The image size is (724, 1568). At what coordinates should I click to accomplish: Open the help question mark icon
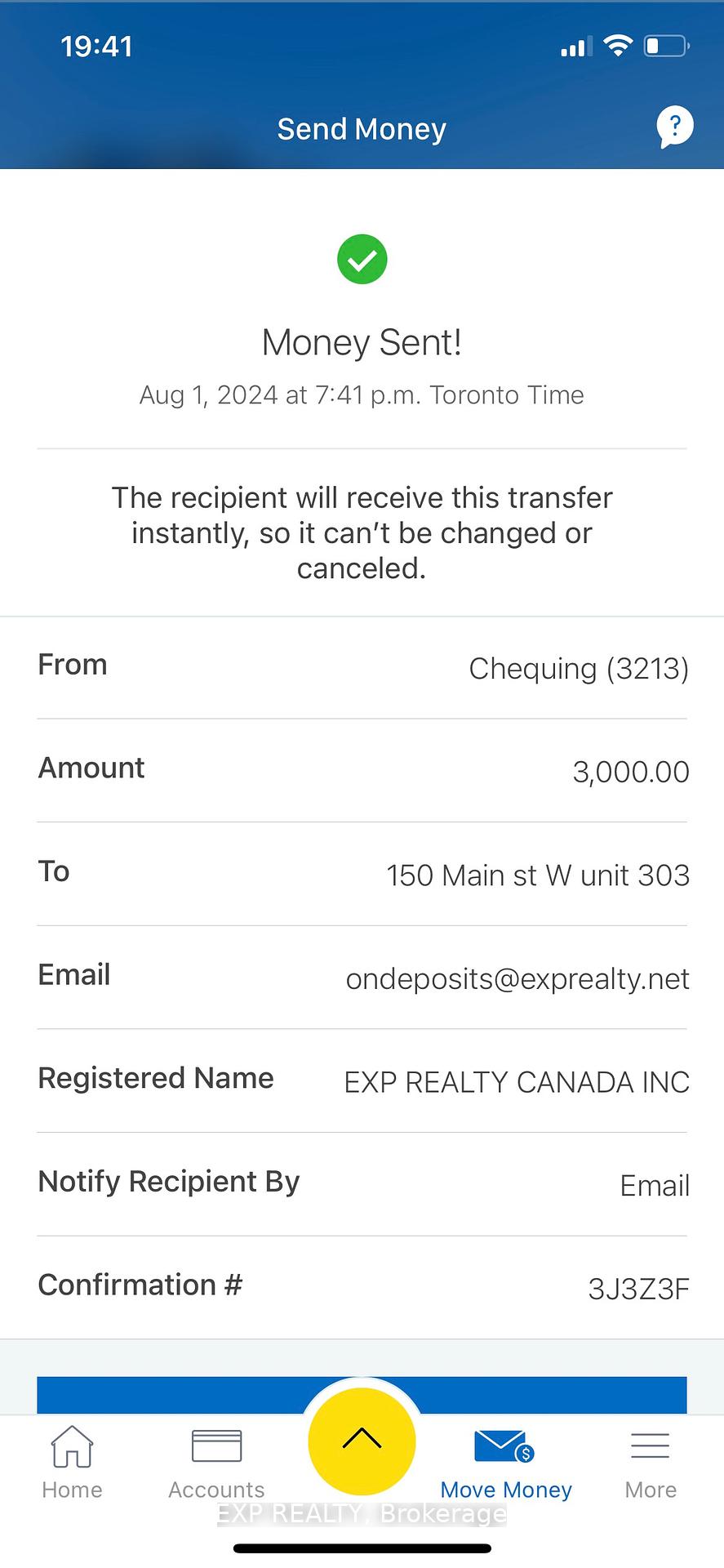coord(675,127)
